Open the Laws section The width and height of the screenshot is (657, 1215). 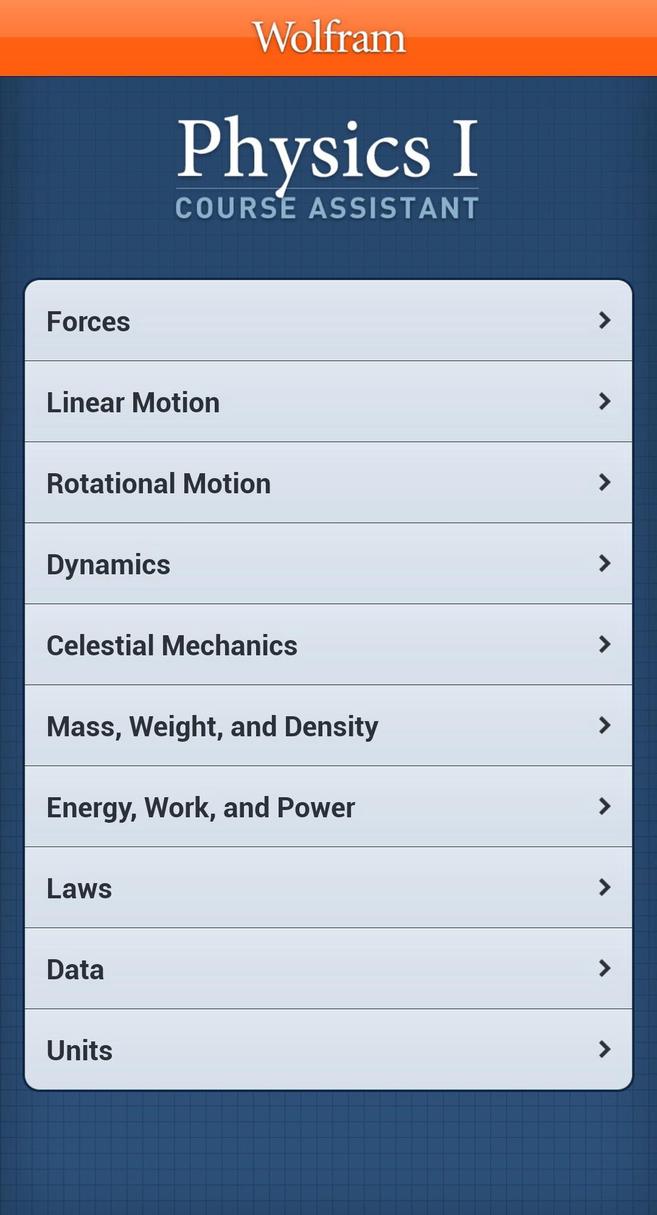click(328, 888)
